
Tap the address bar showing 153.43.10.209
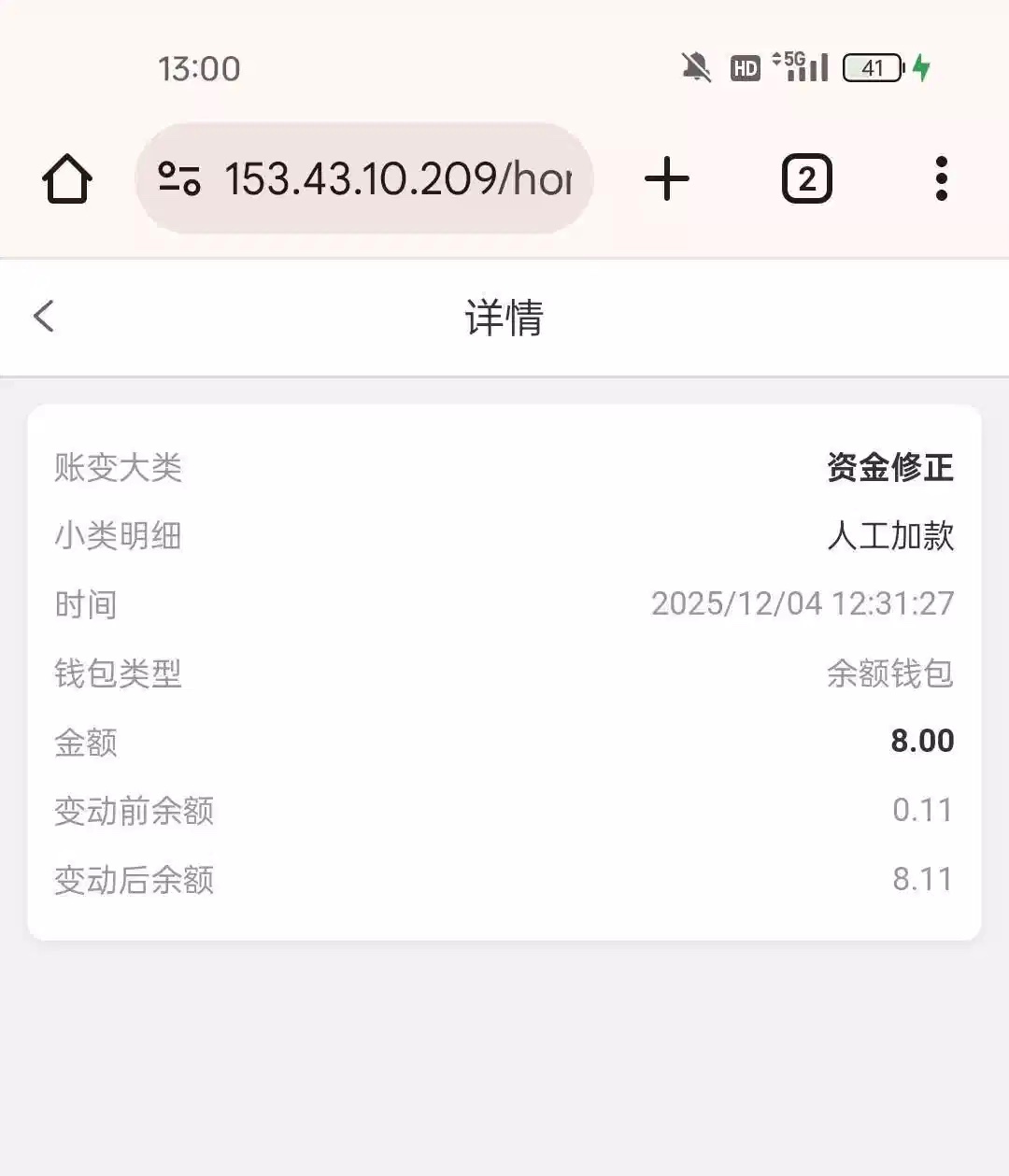(397, 178)
